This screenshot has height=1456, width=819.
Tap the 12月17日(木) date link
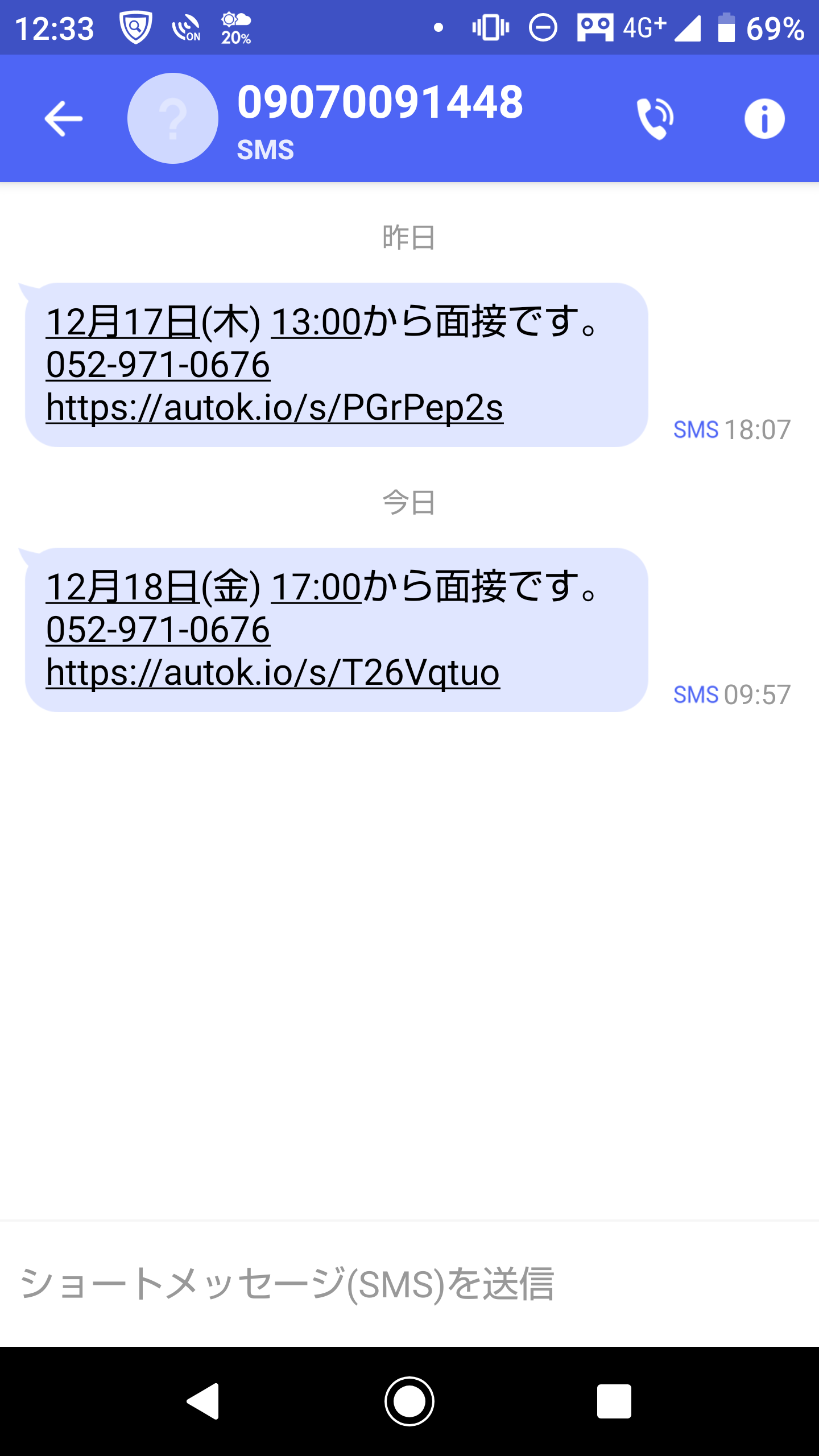coord(153,322)
